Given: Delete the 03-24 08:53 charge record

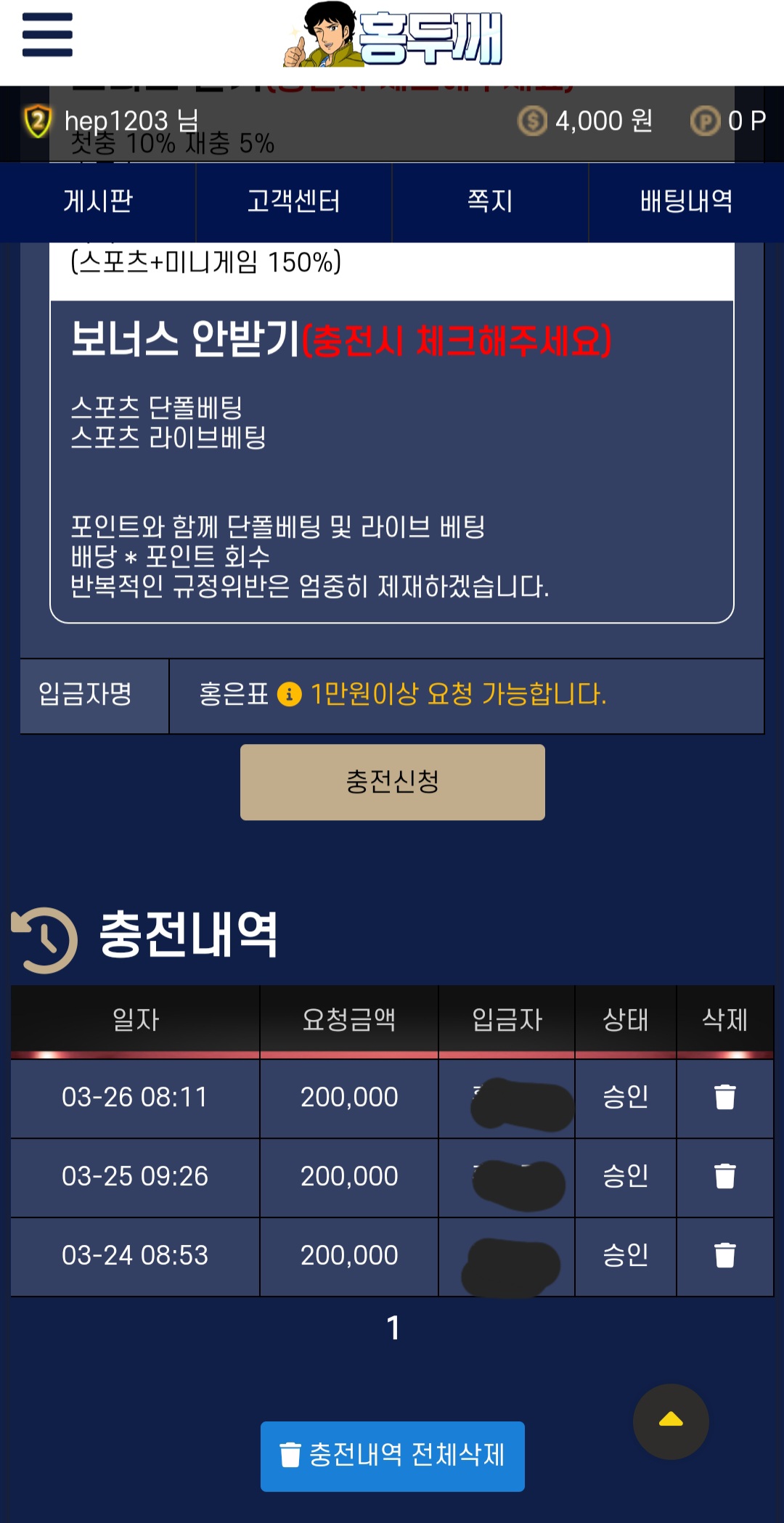Looking at the screenshot, I should coord(724,1255).
